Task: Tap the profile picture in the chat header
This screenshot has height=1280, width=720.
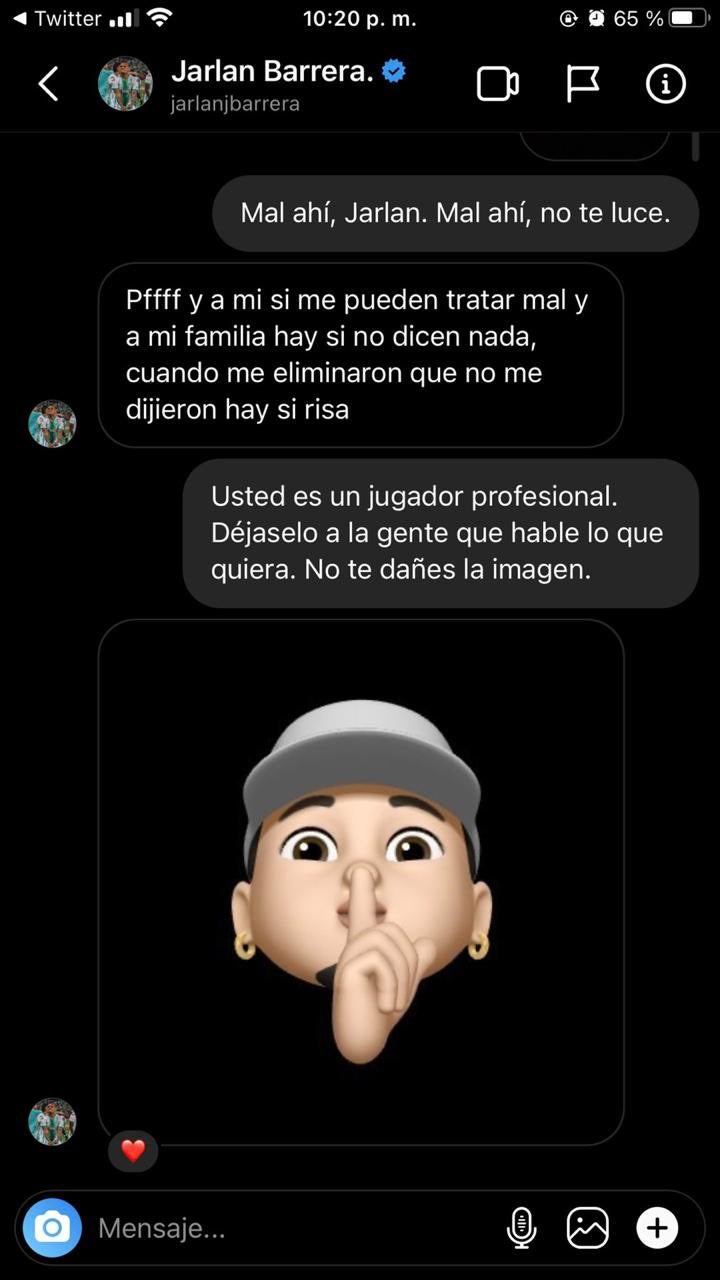Action: (125, 84)
